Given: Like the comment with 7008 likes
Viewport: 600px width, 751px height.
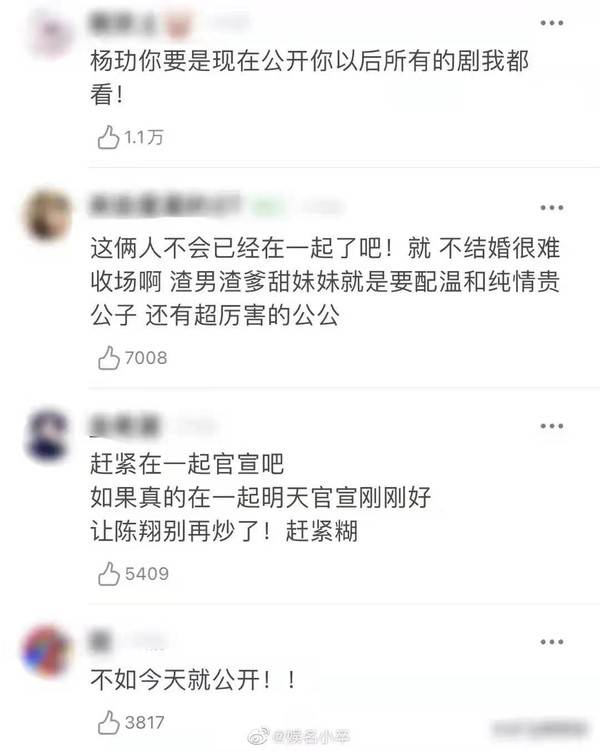Looking at the screenshot, I should [x=108, y=357].
